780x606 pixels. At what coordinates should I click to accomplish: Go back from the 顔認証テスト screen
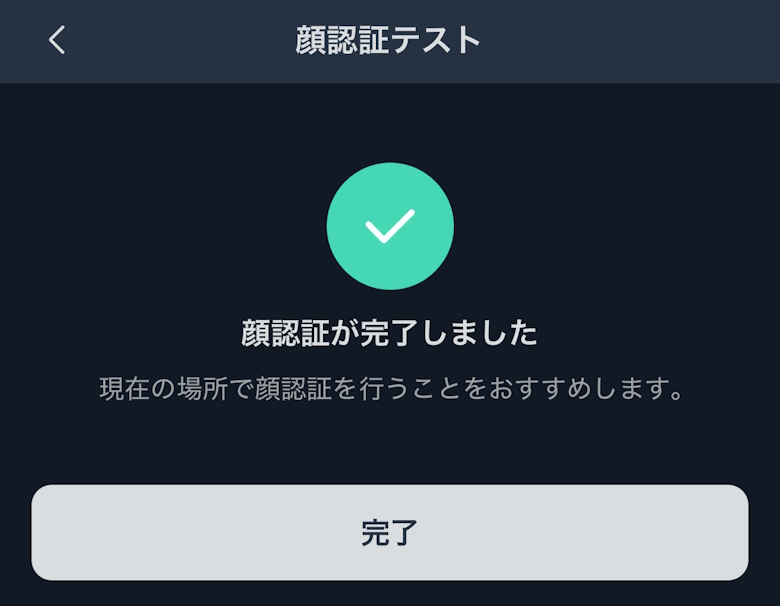click(x=57, y=40)
